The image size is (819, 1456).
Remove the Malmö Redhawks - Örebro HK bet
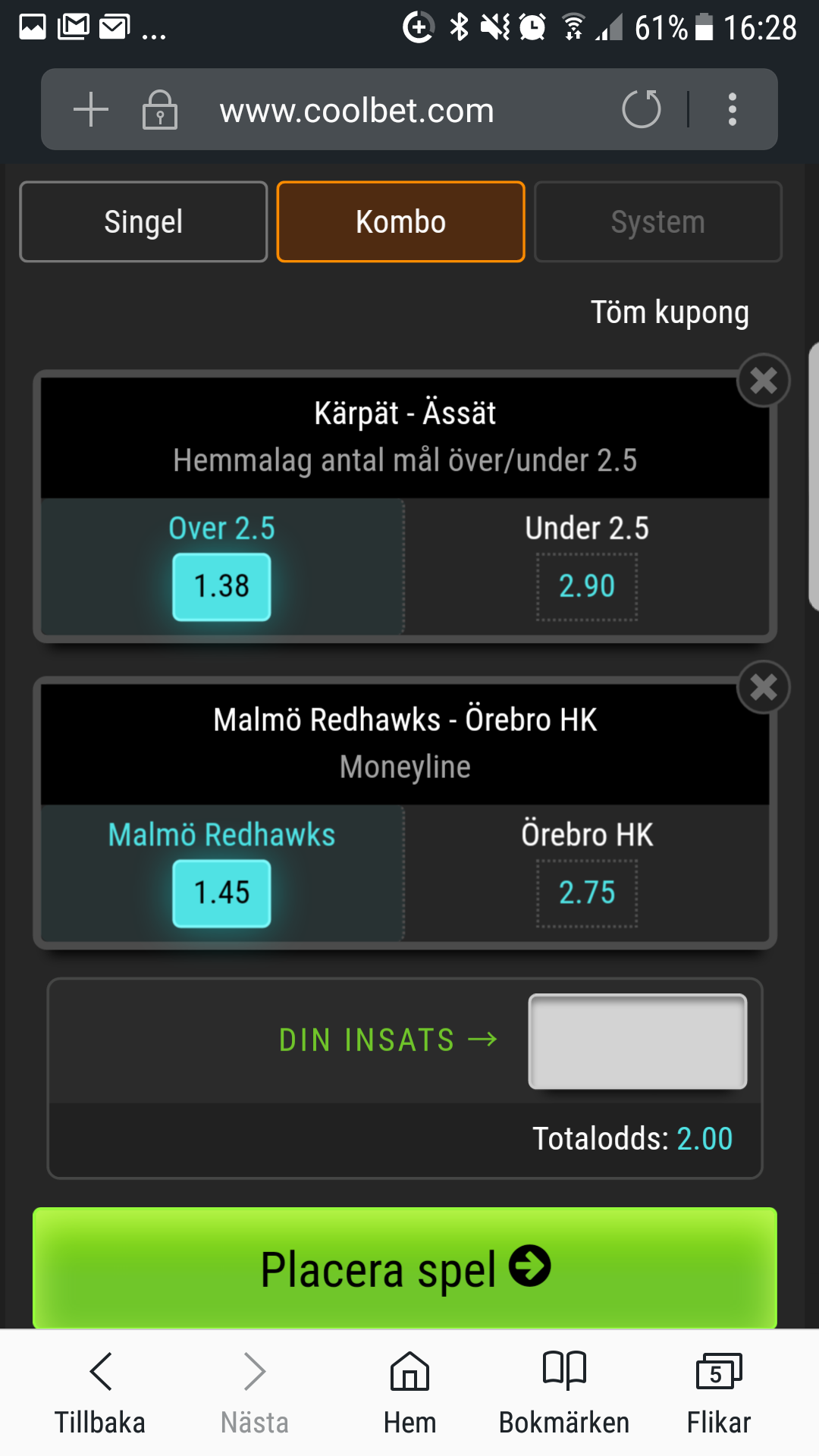point(764,688)
